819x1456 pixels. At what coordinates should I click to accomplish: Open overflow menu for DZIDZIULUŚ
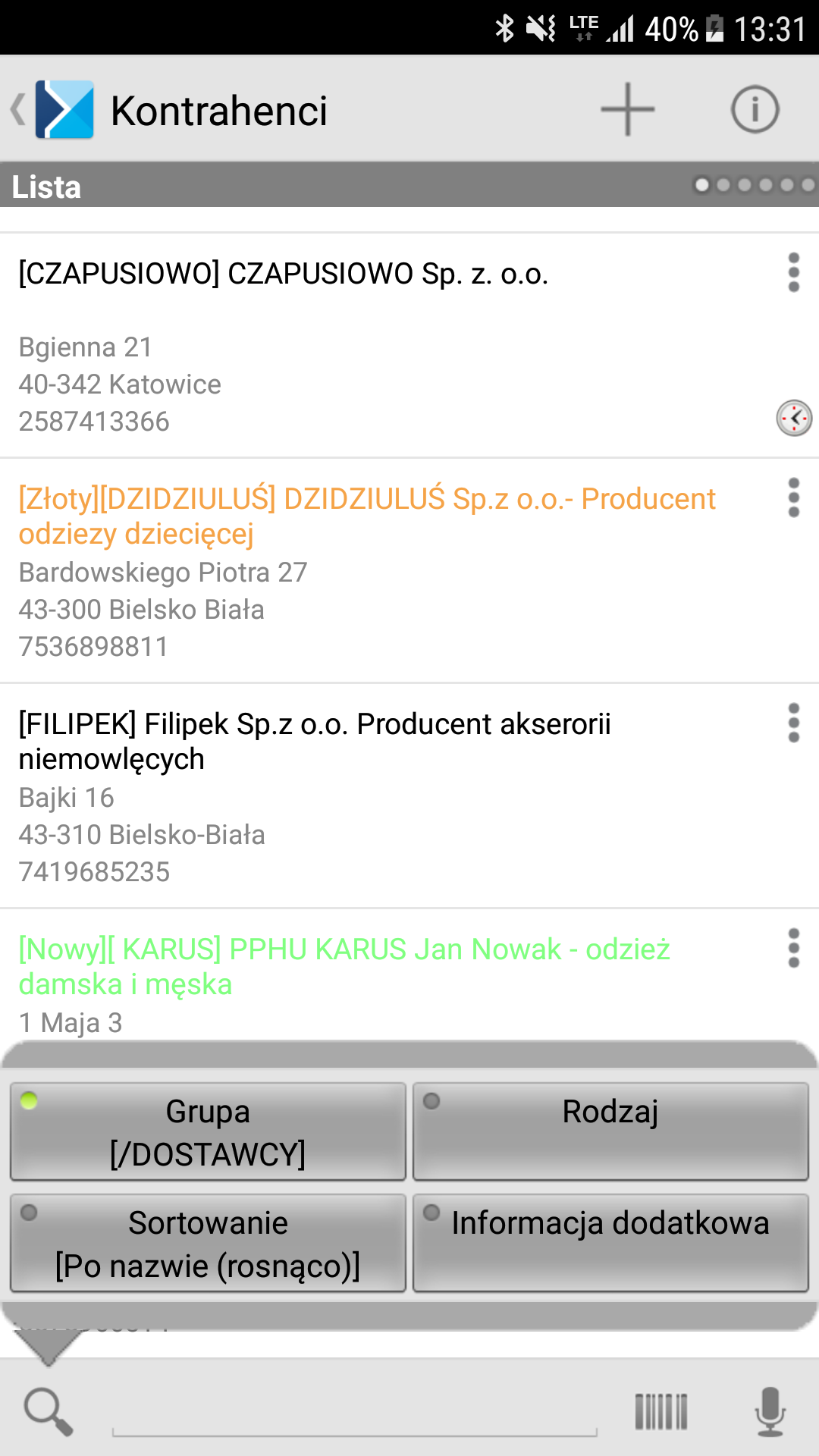click(793, 497)
